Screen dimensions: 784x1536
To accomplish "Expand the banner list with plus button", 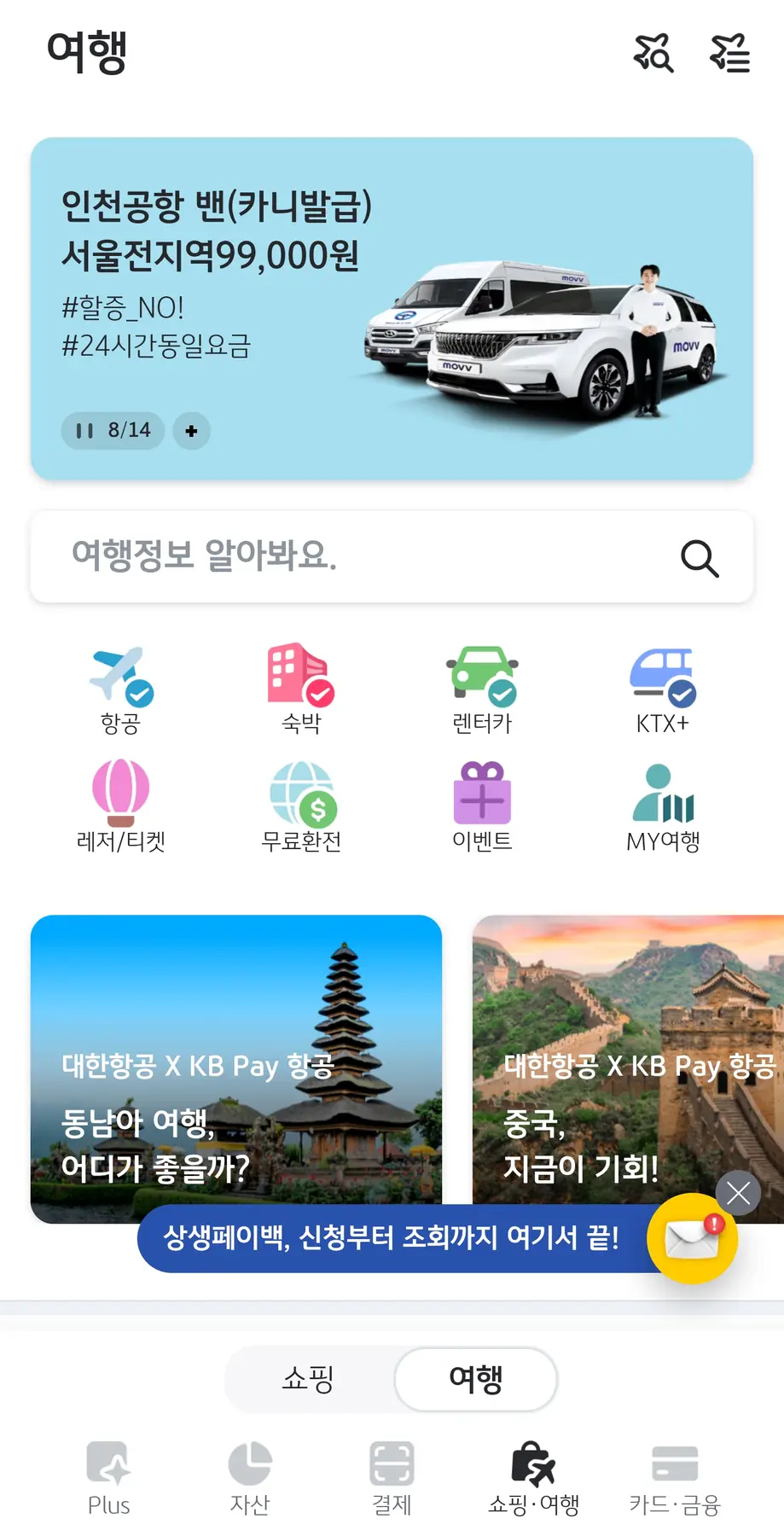I will coord(191,431).
